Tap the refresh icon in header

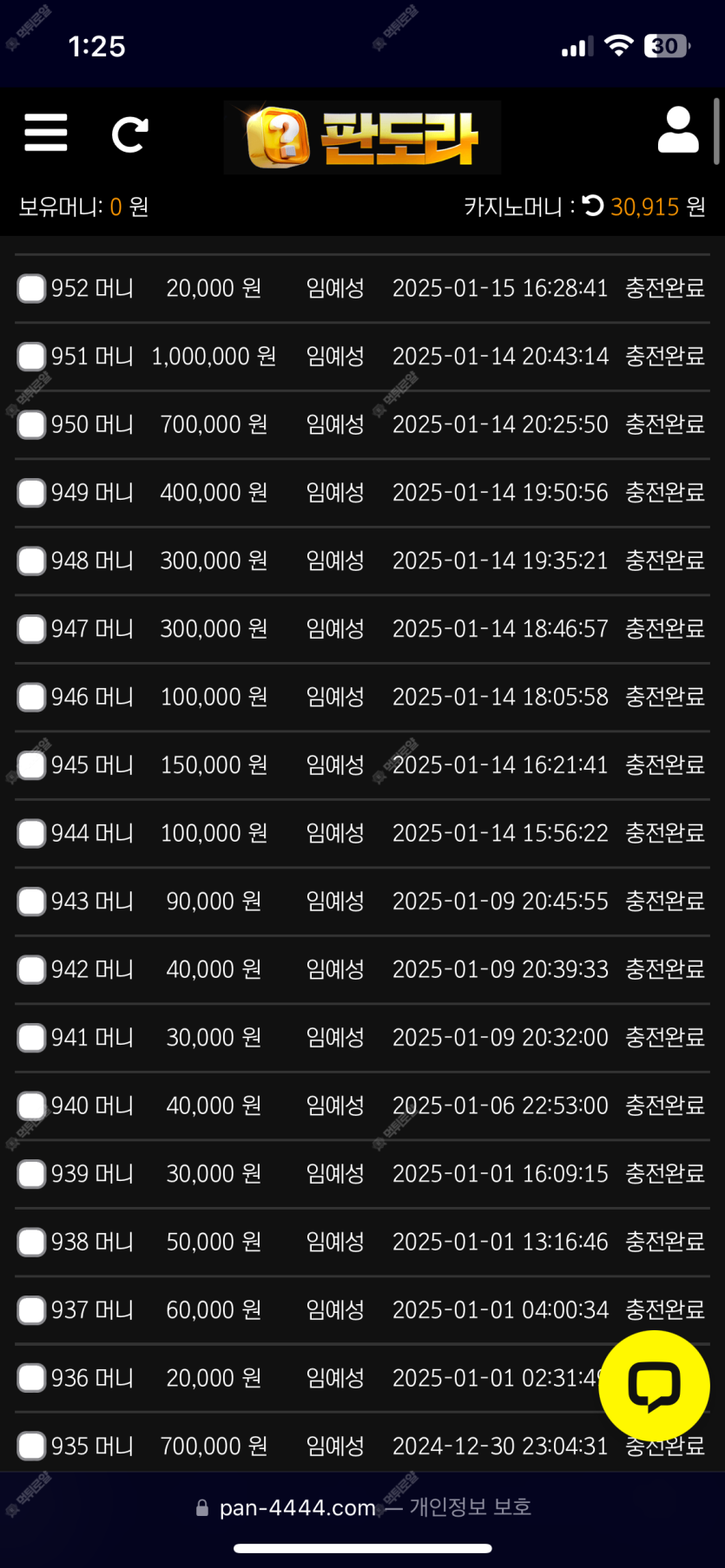[x=130, y=134]
